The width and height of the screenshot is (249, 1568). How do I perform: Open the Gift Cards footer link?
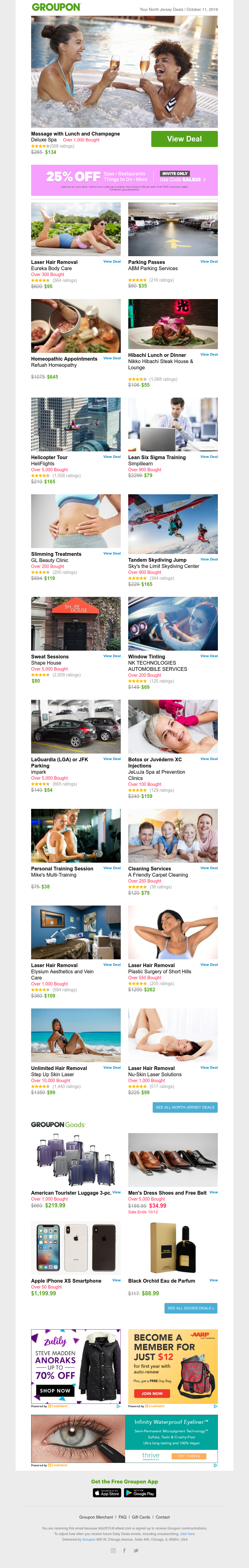(141, 1517)
